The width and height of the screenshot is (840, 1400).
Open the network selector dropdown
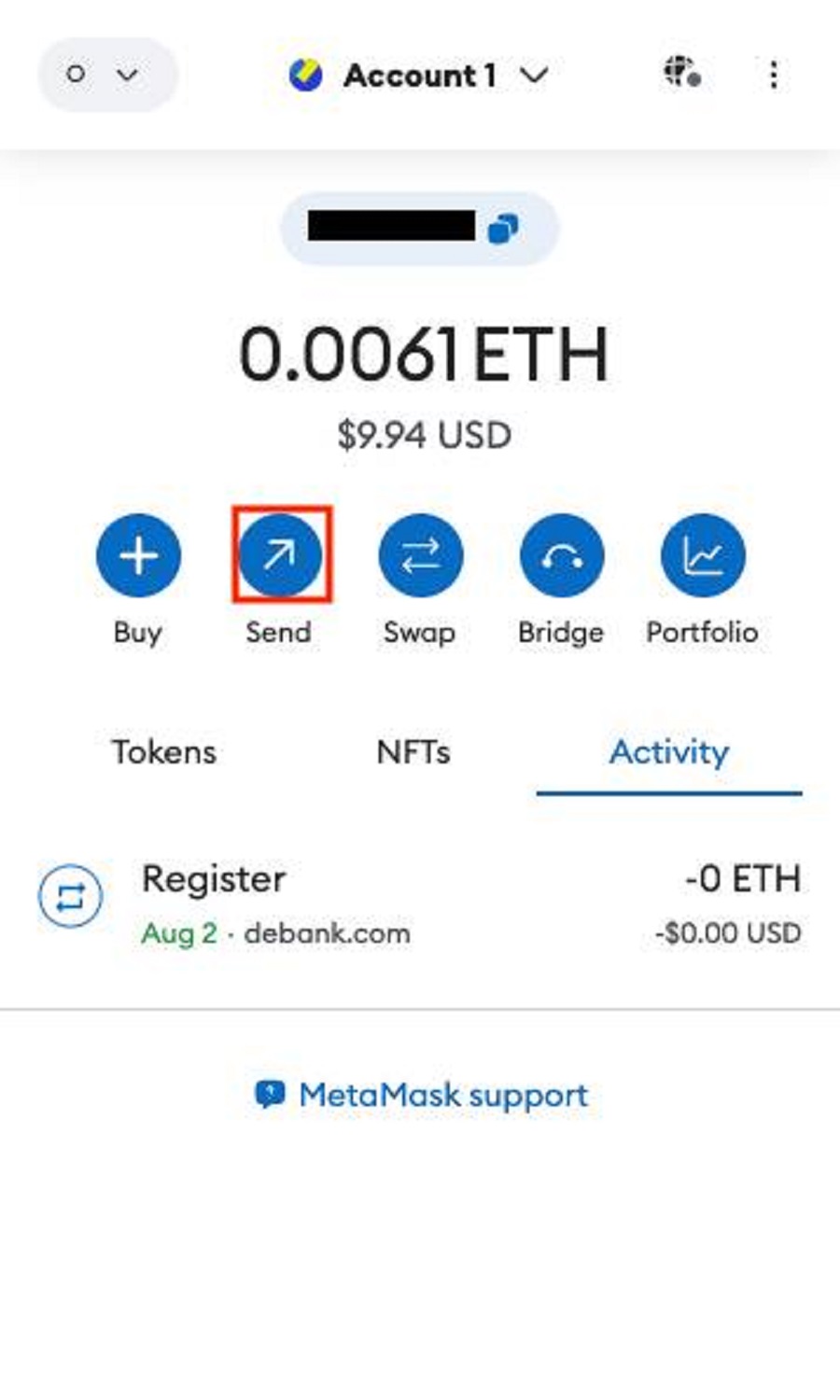pos(107,75)
